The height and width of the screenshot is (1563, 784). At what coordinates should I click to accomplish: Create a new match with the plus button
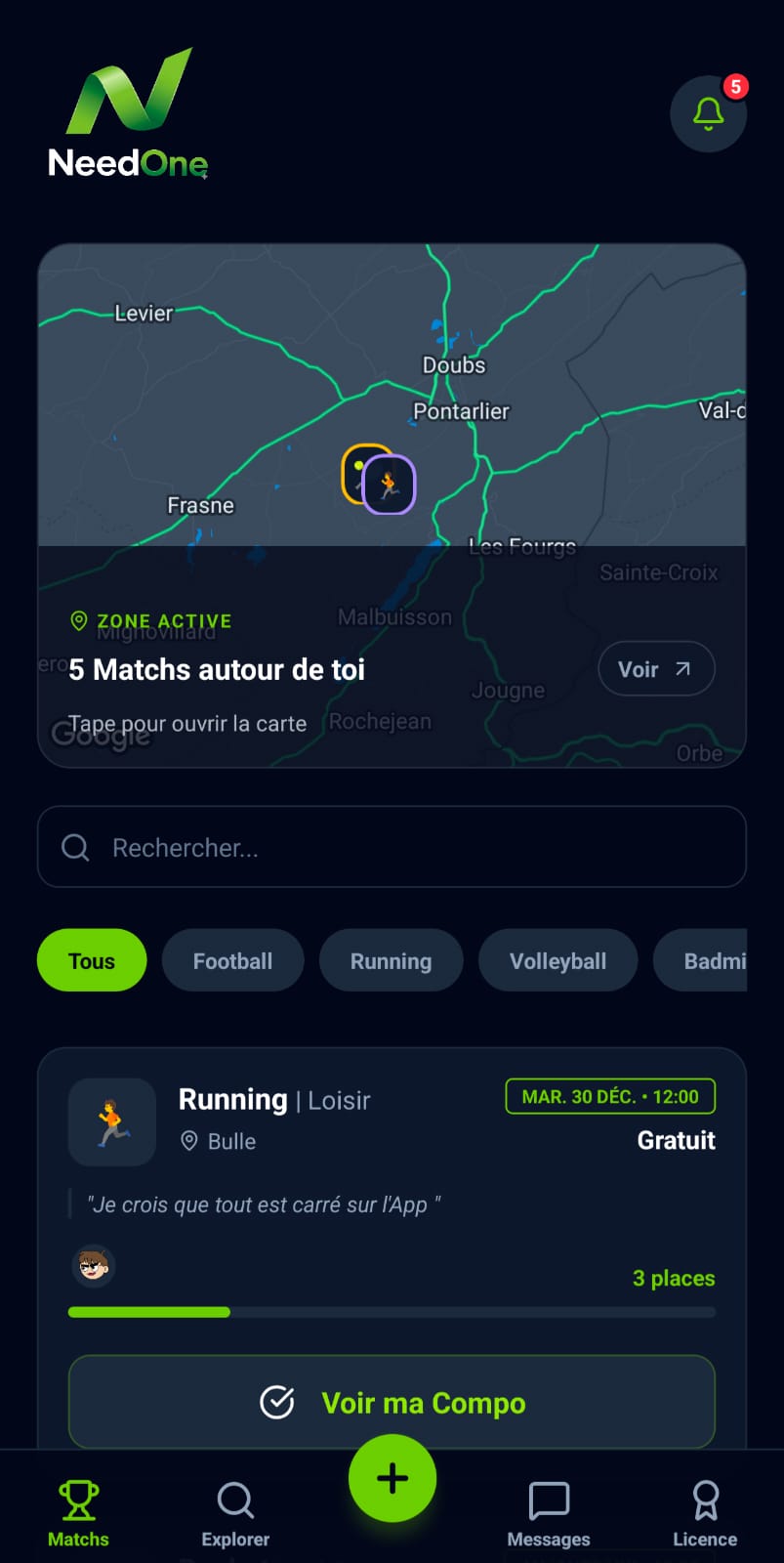coord(392,1478)
